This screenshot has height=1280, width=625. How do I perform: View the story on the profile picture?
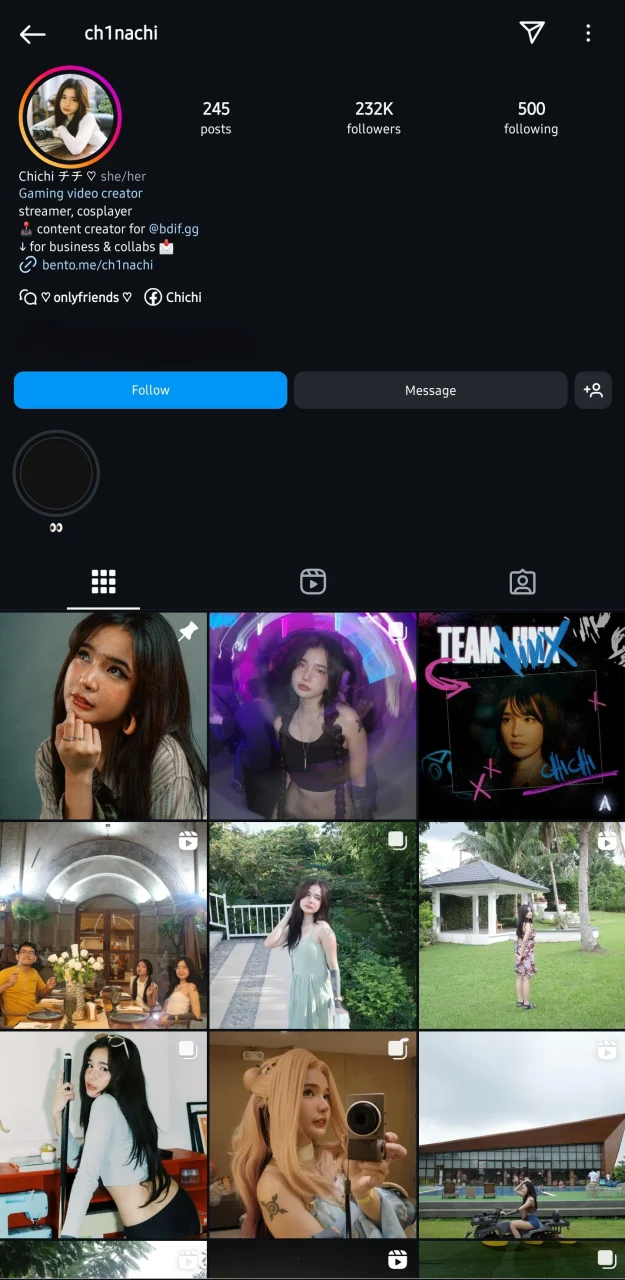pyautogui.click(x=70, y=117)
